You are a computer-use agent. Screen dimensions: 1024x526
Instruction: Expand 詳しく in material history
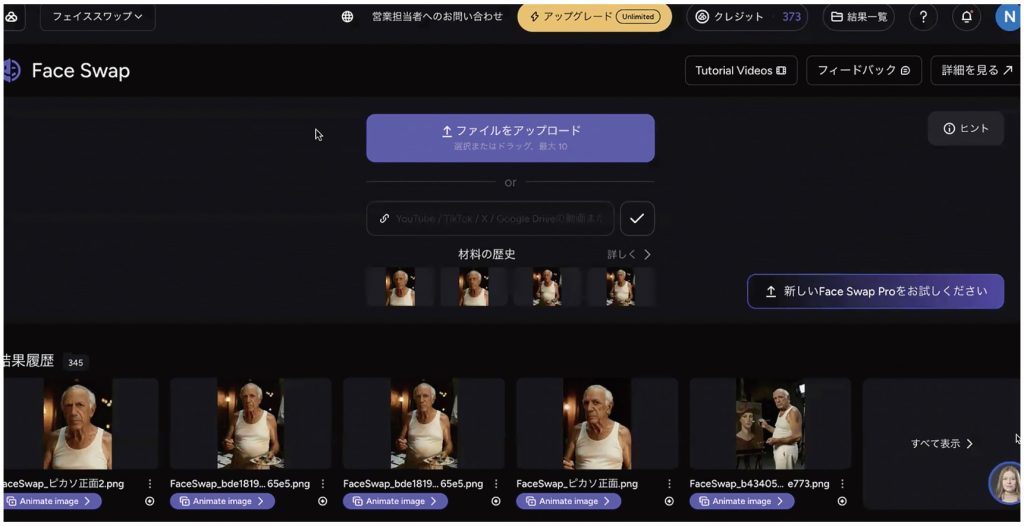click(629, 254)
